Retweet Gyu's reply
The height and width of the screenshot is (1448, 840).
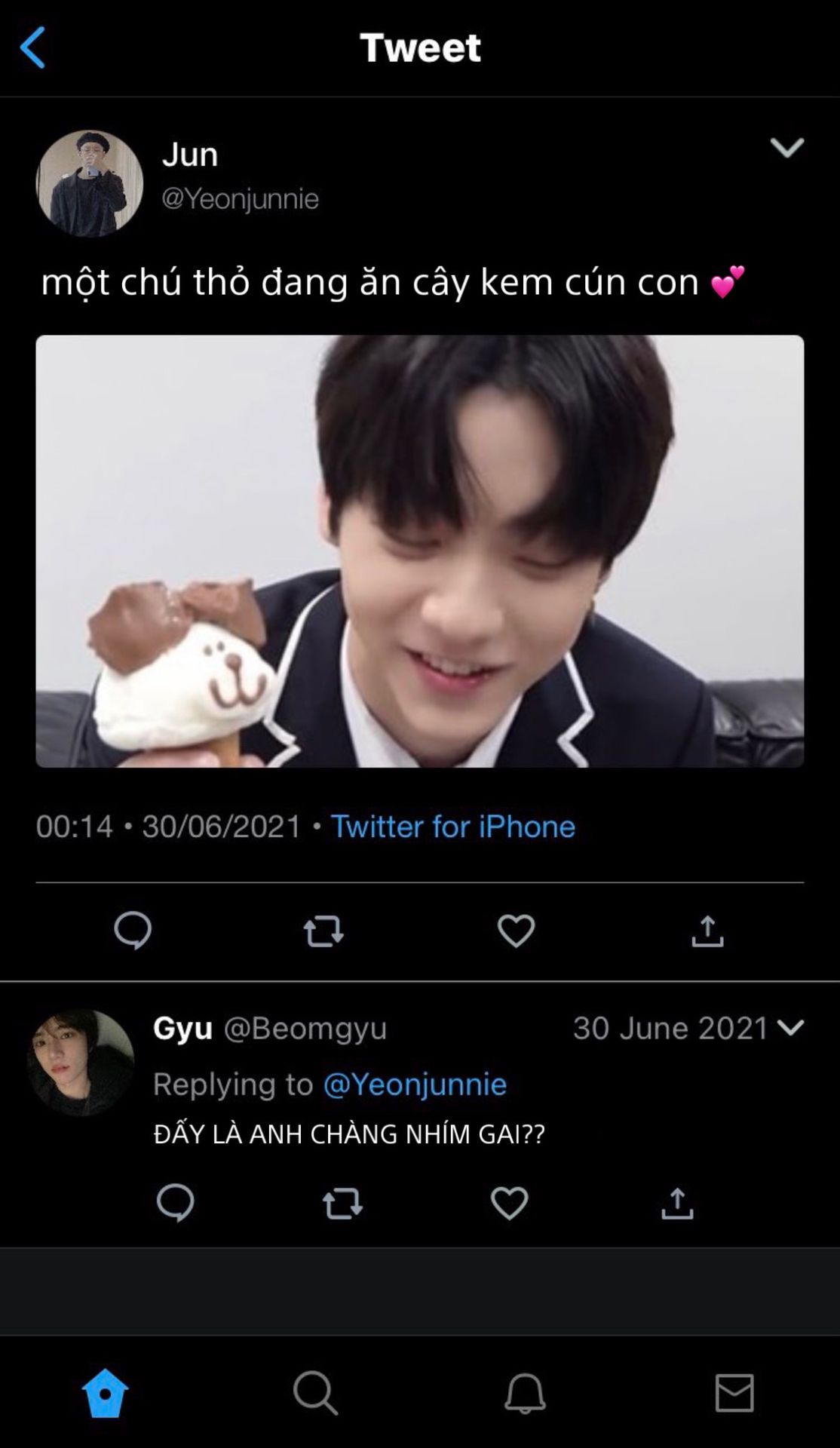(342, 1203)
